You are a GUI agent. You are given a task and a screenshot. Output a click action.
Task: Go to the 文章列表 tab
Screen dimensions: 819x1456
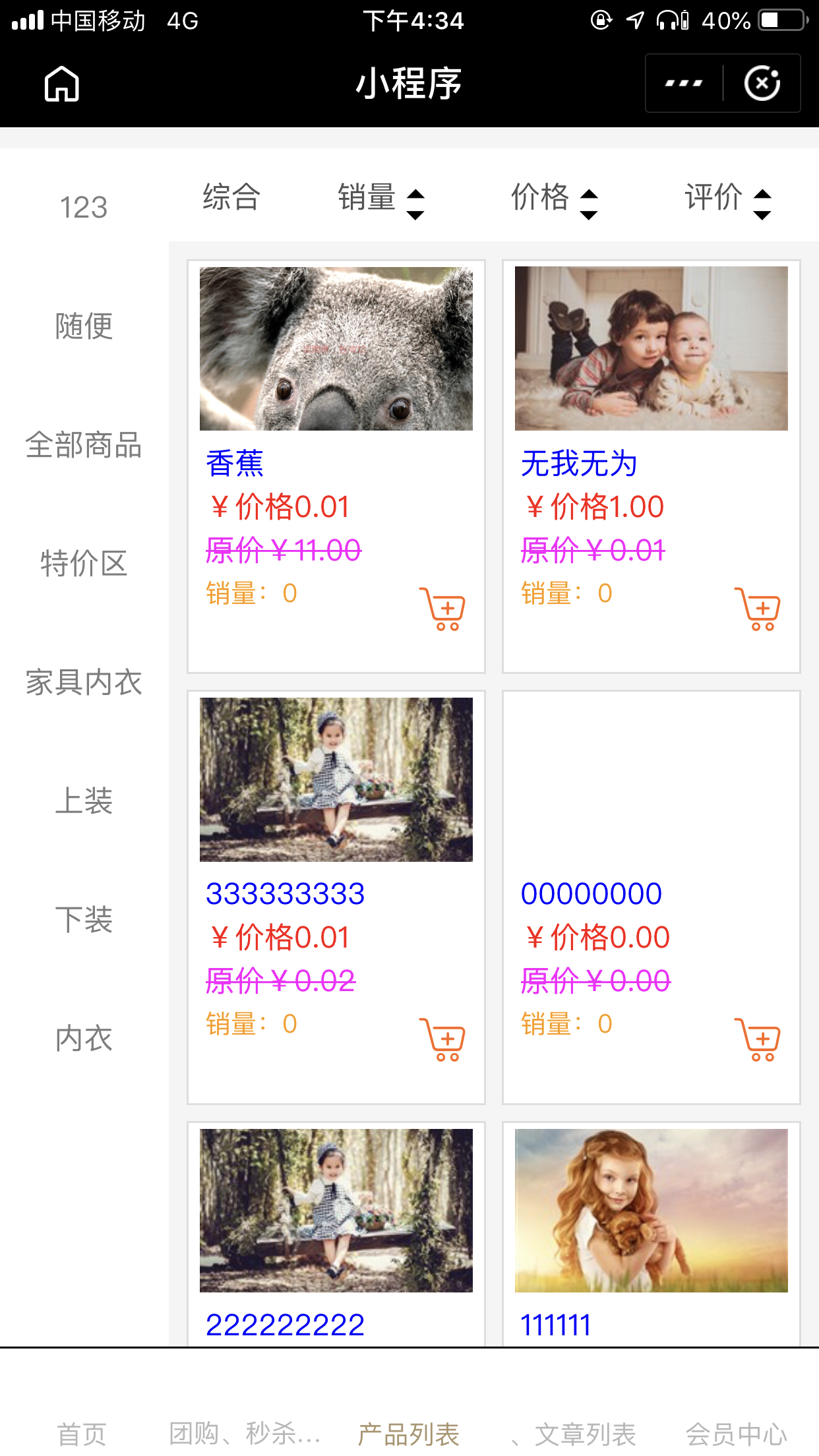point(584,1434)
